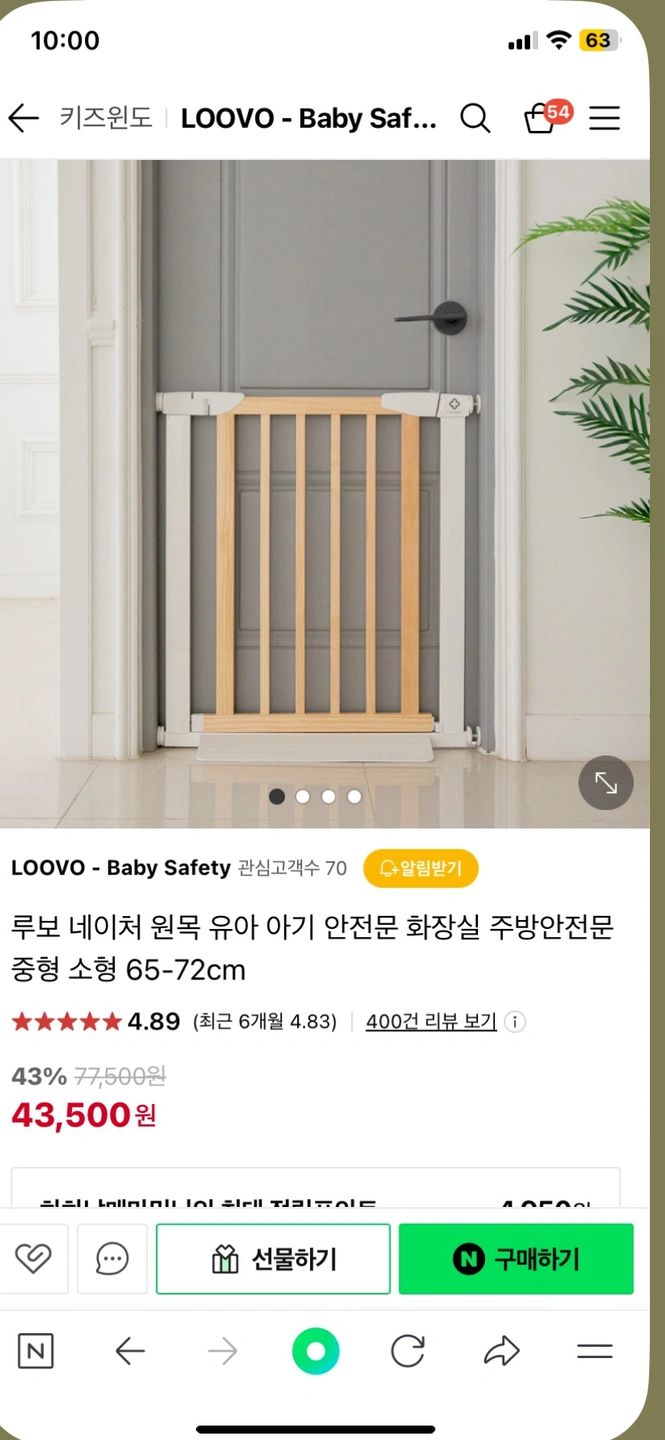Expand the product image to fullscreen
The width and height of the screenshot is (665, 1440).
click(606, 782)
